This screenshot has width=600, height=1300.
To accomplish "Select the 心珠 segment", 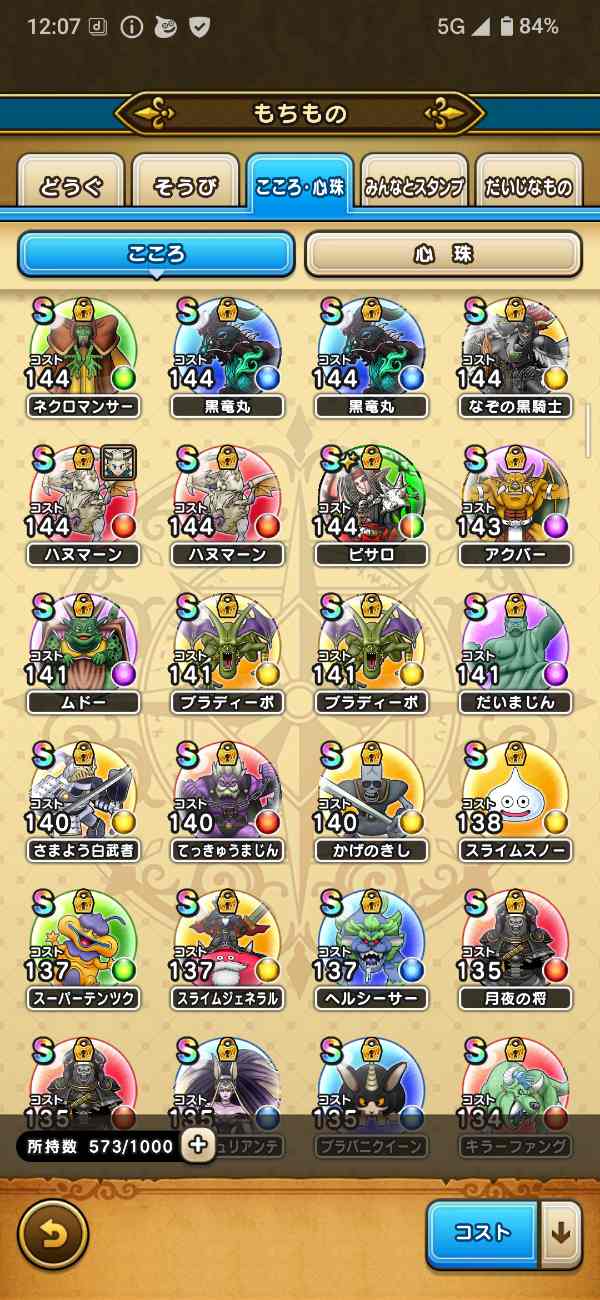I will coord(443,254).
